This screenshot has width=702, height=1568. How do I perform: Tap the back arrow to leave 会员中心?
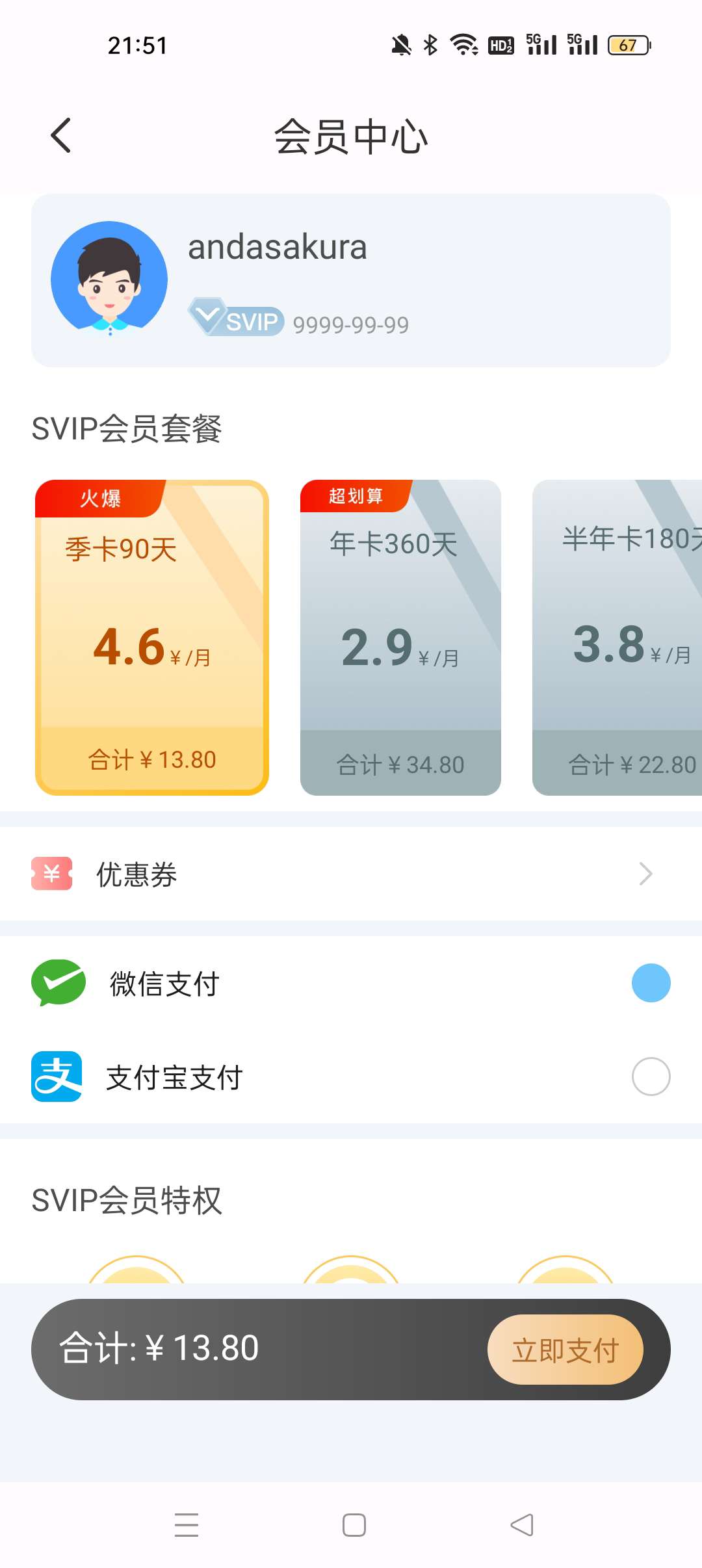pyautogui.click(x=60, y=135)
